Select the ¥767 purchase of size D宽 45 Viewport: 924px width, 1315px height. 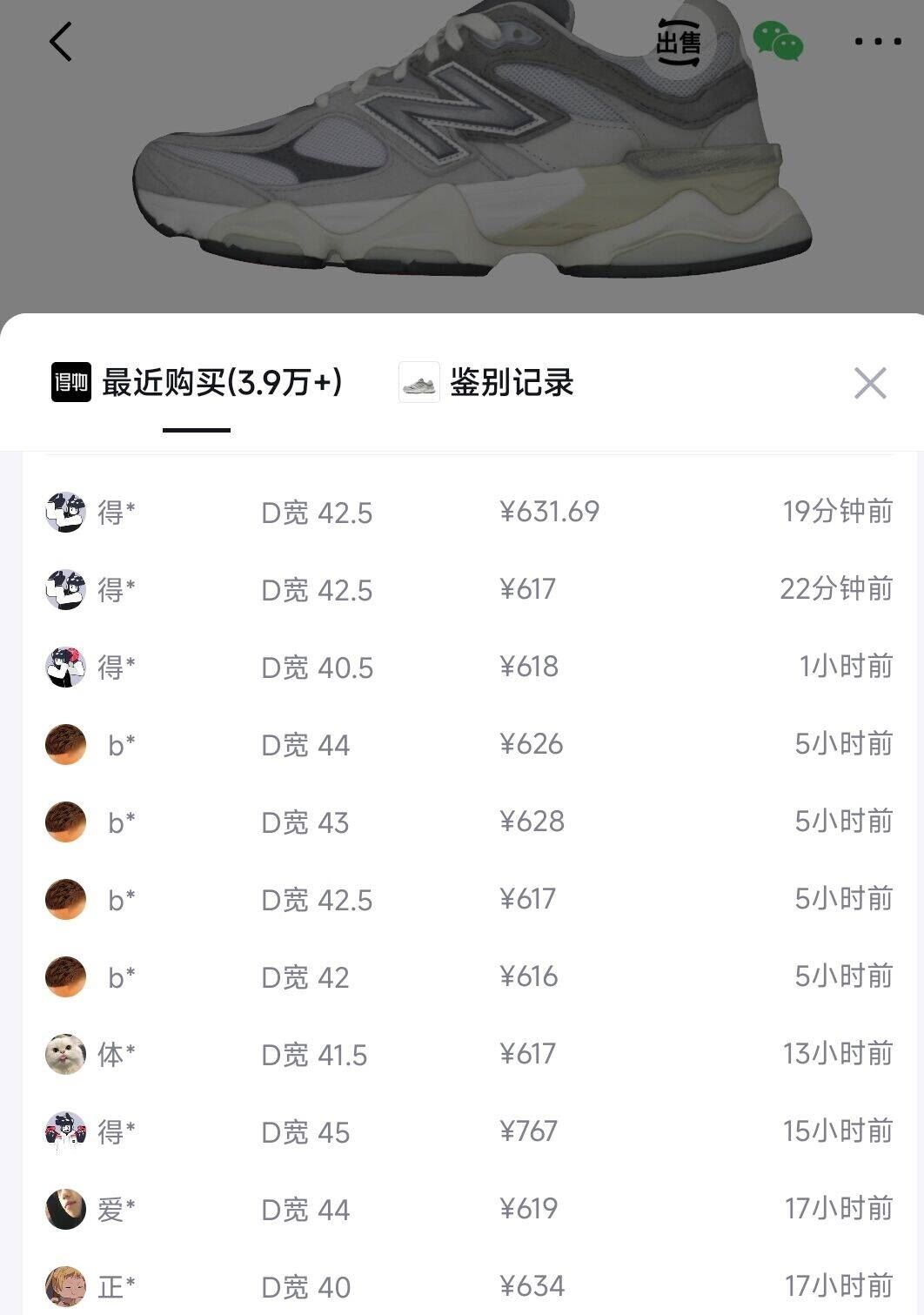tap(461, 1130)
